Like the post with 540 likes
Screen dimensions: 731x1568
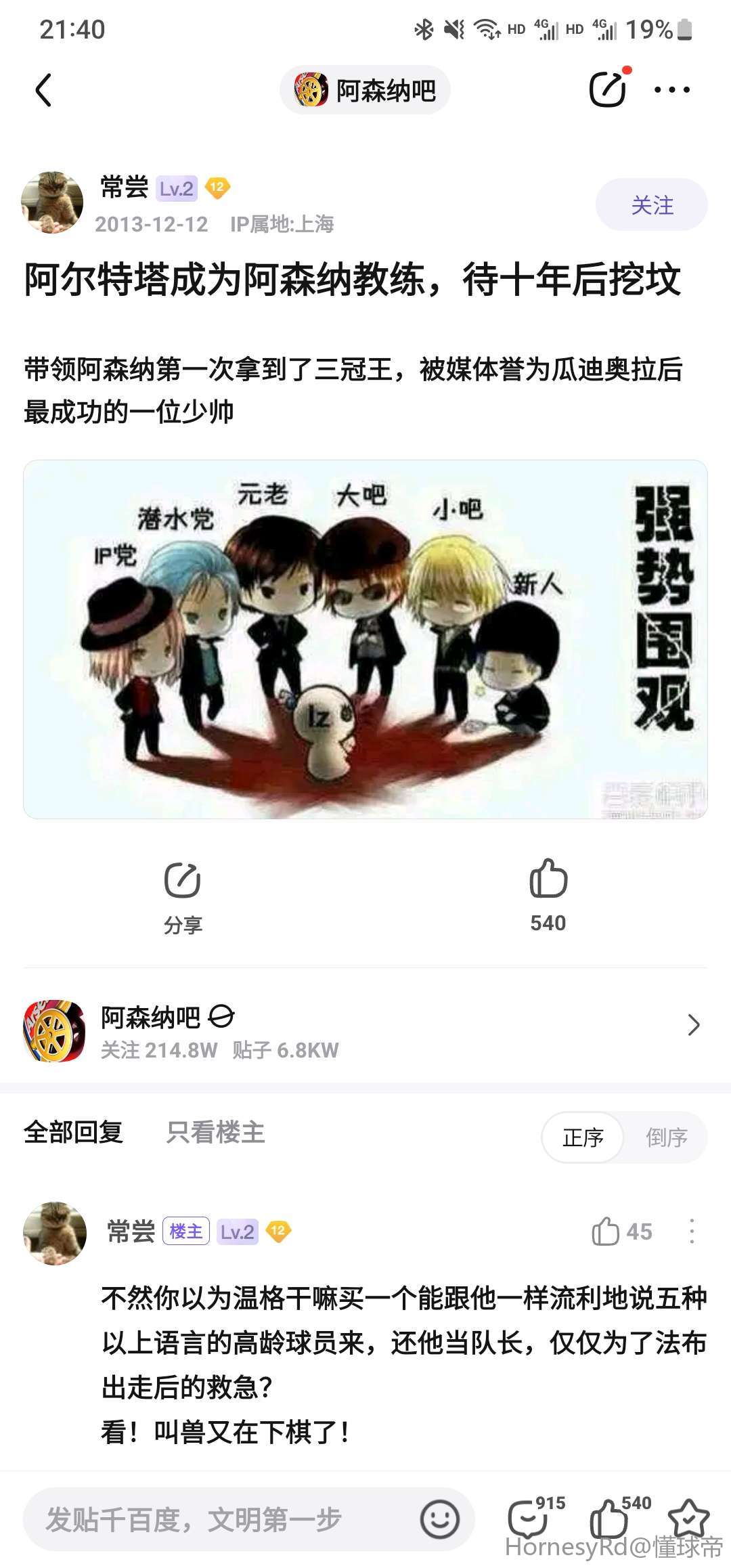[x=548, y=894]
